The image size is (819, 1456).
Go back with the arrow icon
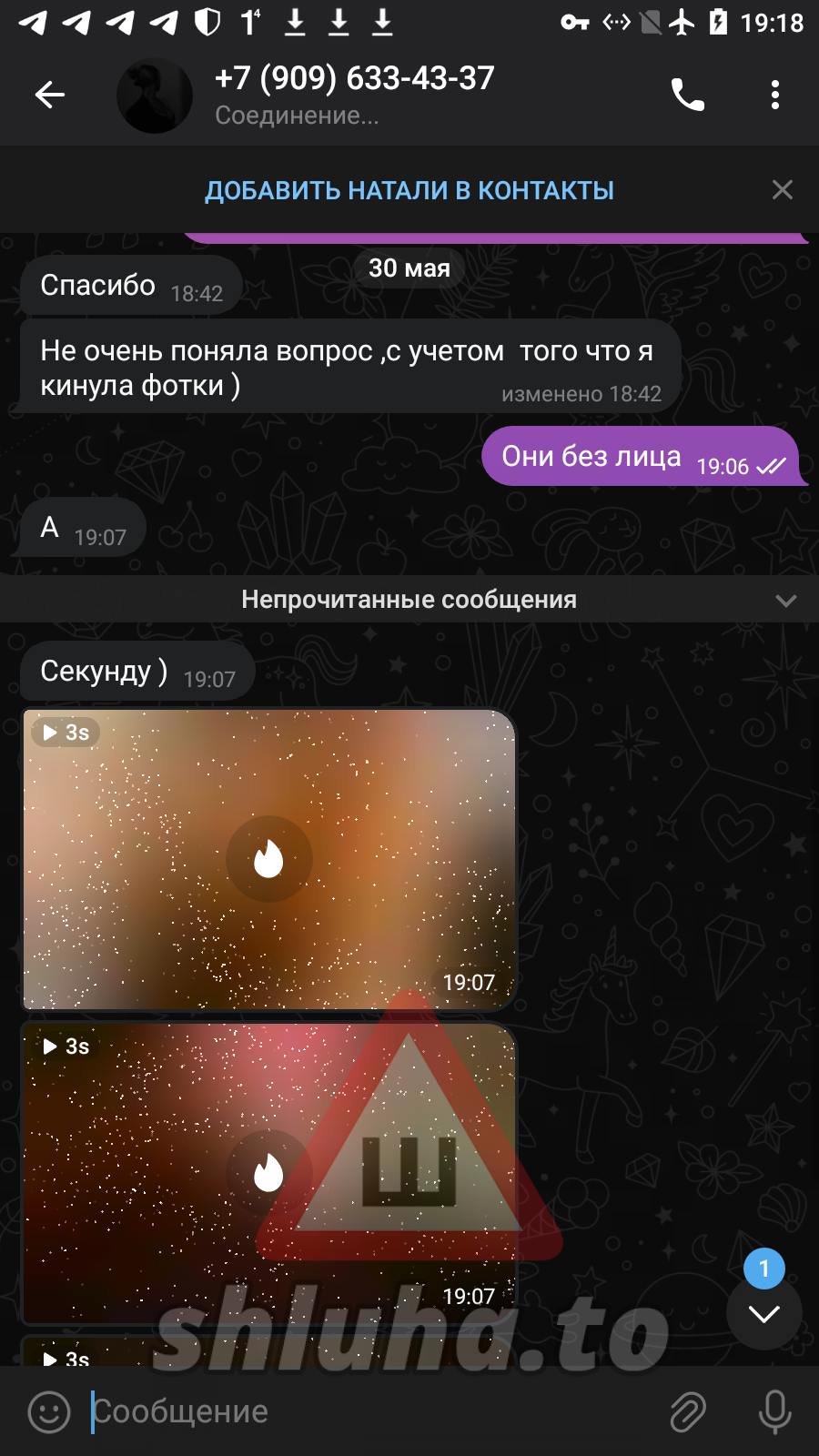[x=49, y=95]
